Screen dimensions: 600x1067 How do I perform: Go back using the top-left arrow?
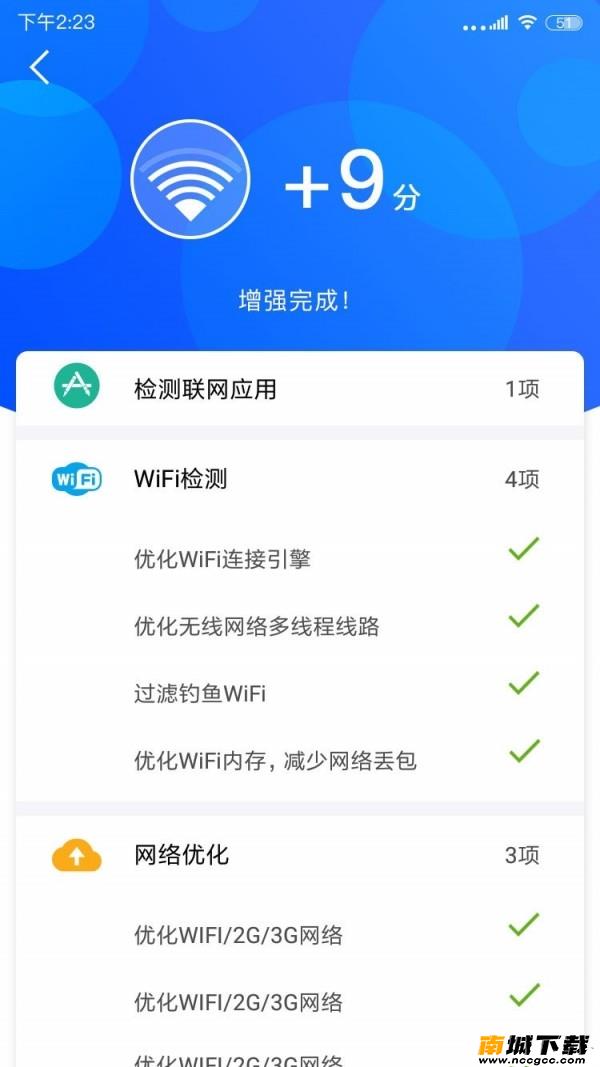tap(40, 67)
